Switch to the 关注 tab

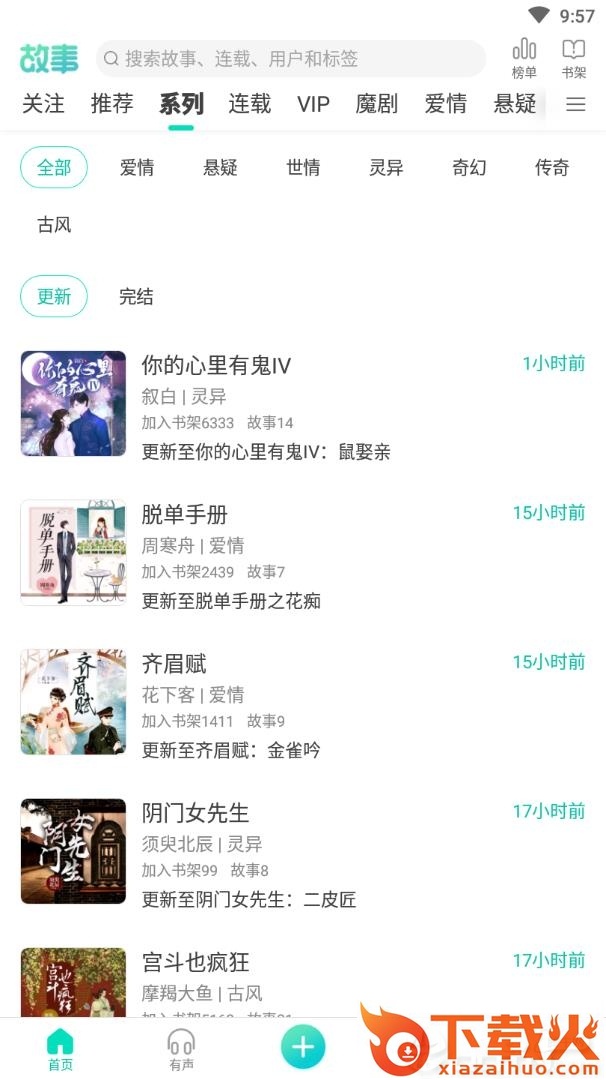[x=43, y=104]
